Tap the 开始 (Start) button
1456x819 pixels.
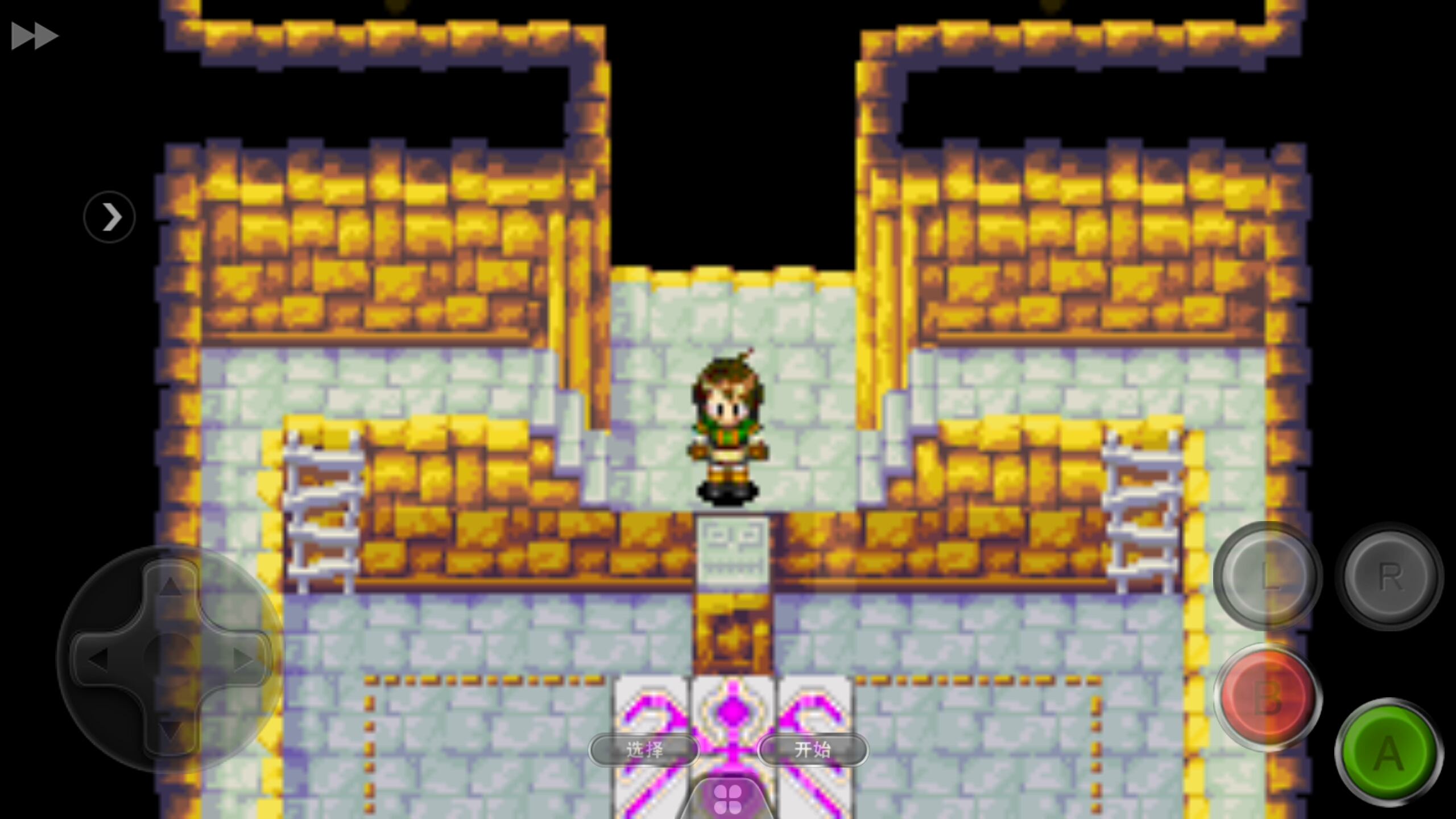[x=813, y=750]
